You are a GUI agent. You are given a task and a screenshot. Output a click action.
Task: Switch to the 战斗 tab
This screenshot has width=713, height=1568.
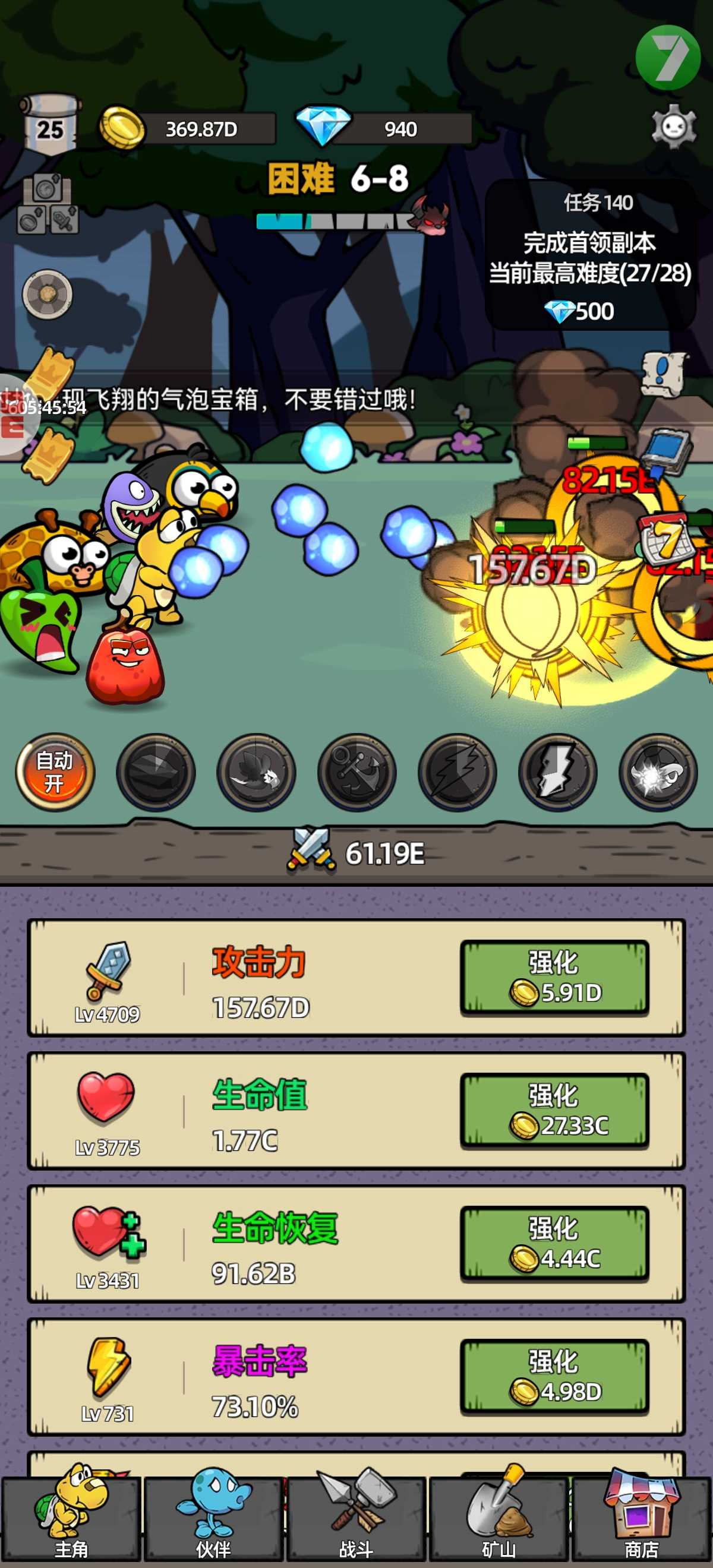[x=356, y=1519]
